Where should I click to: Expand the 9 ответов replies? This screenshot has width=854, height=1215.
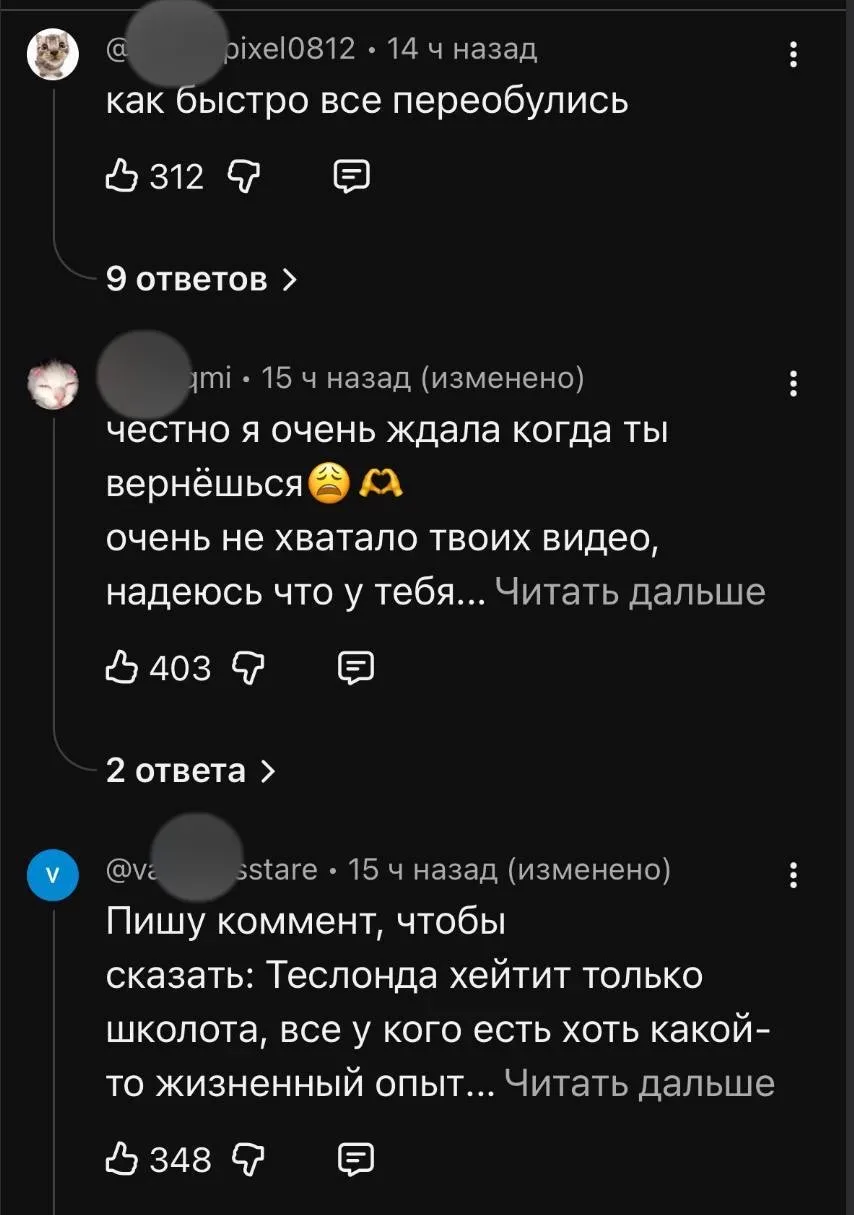[200, 279]
